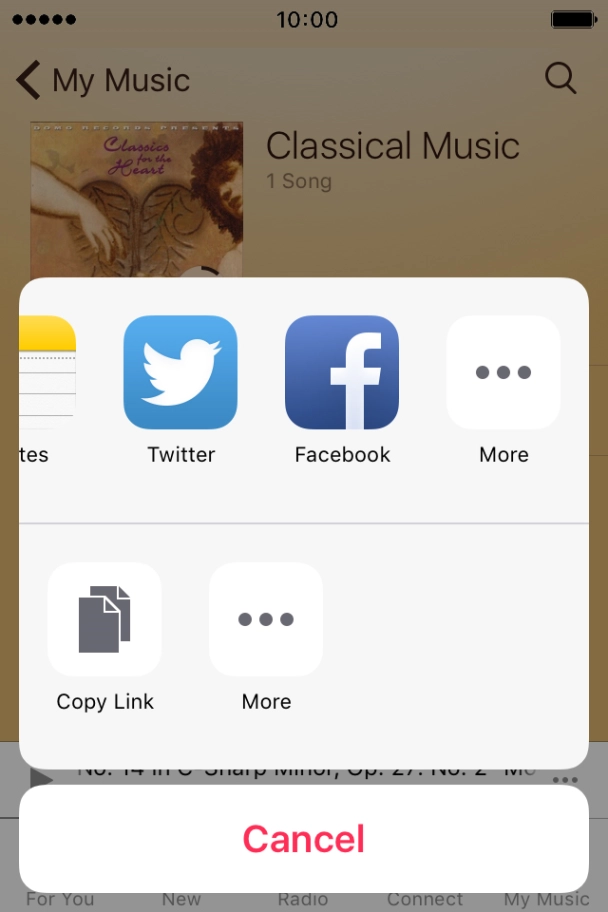Share the song via Twitter

click(x=180, y=373)
